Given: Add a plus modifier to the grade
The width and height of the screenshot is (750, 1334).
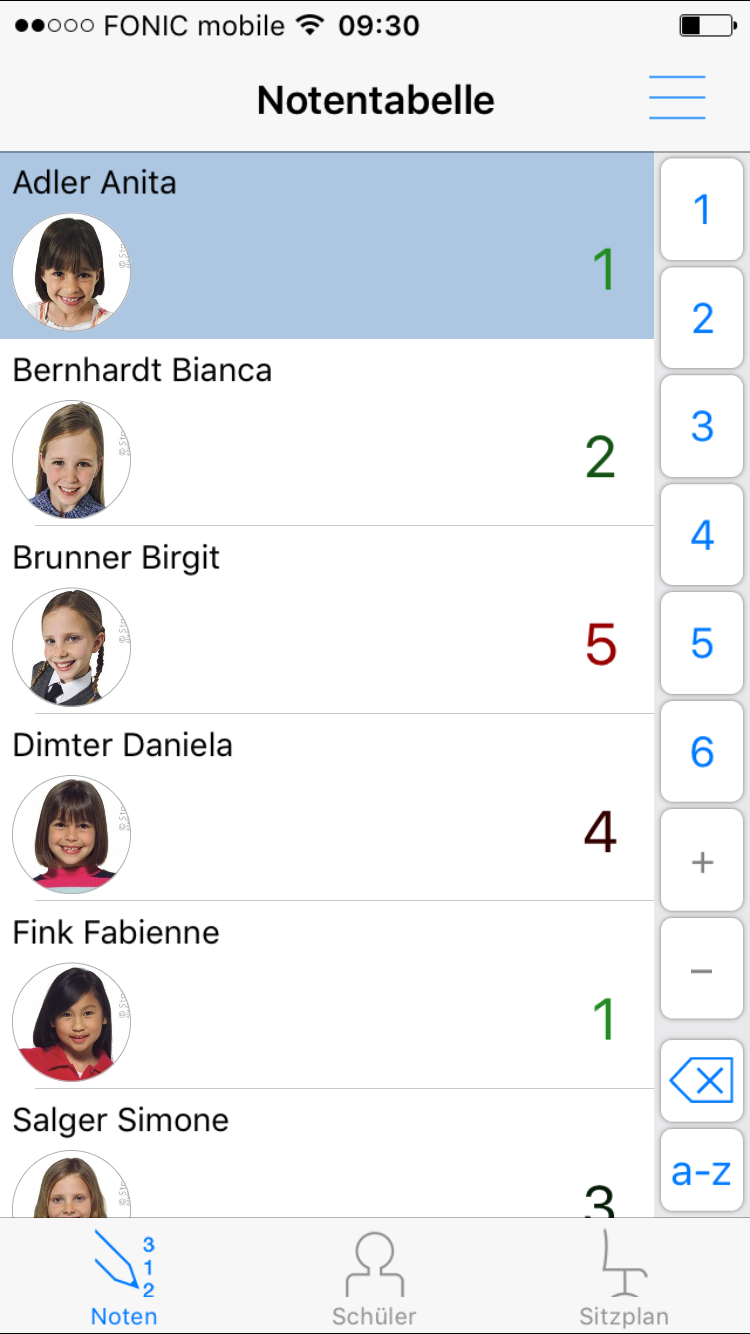Looking at the screenshot, I should 702,861.
